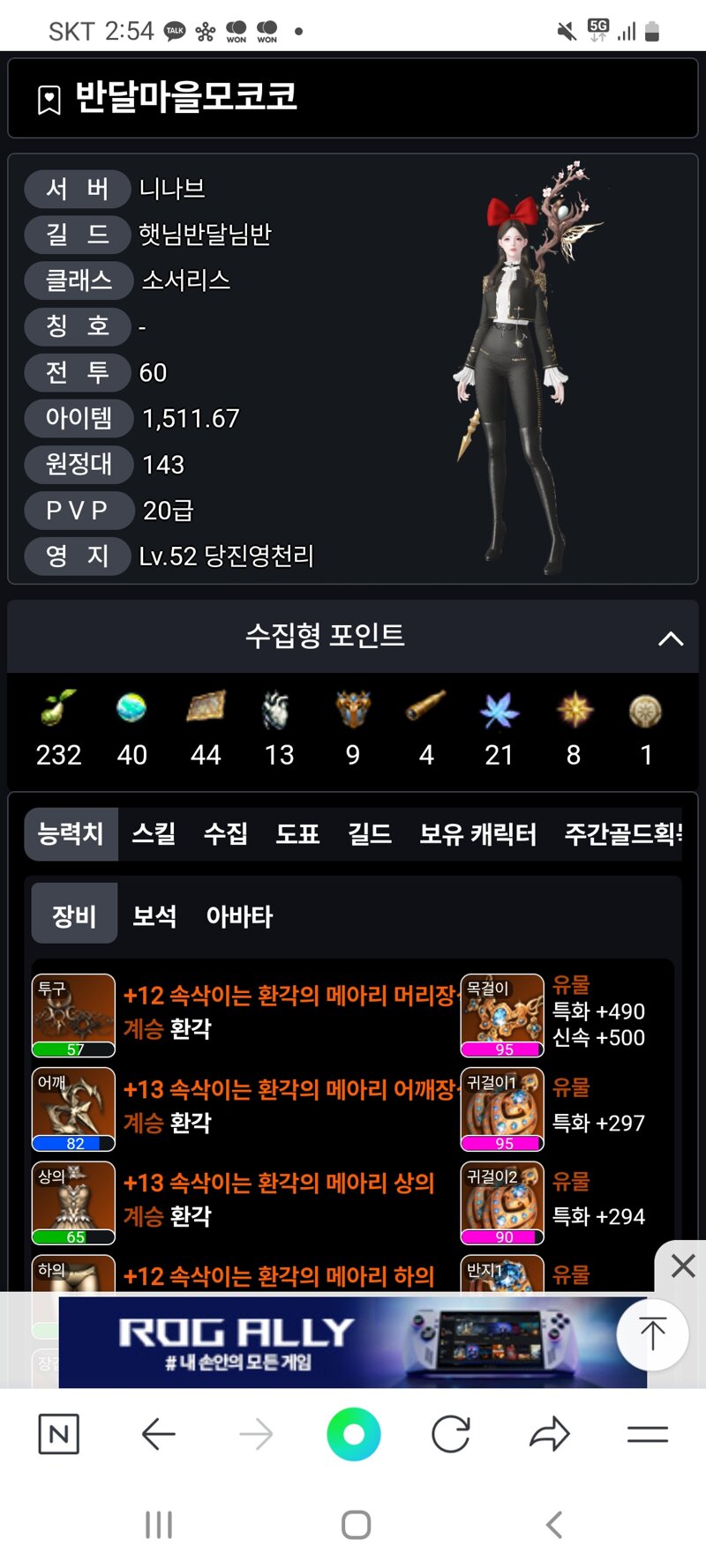The width and height of the screenshot is (706, 1568).
Task: Close the ROG ALLY ad banner
Action: click(x=682, y=1266)
